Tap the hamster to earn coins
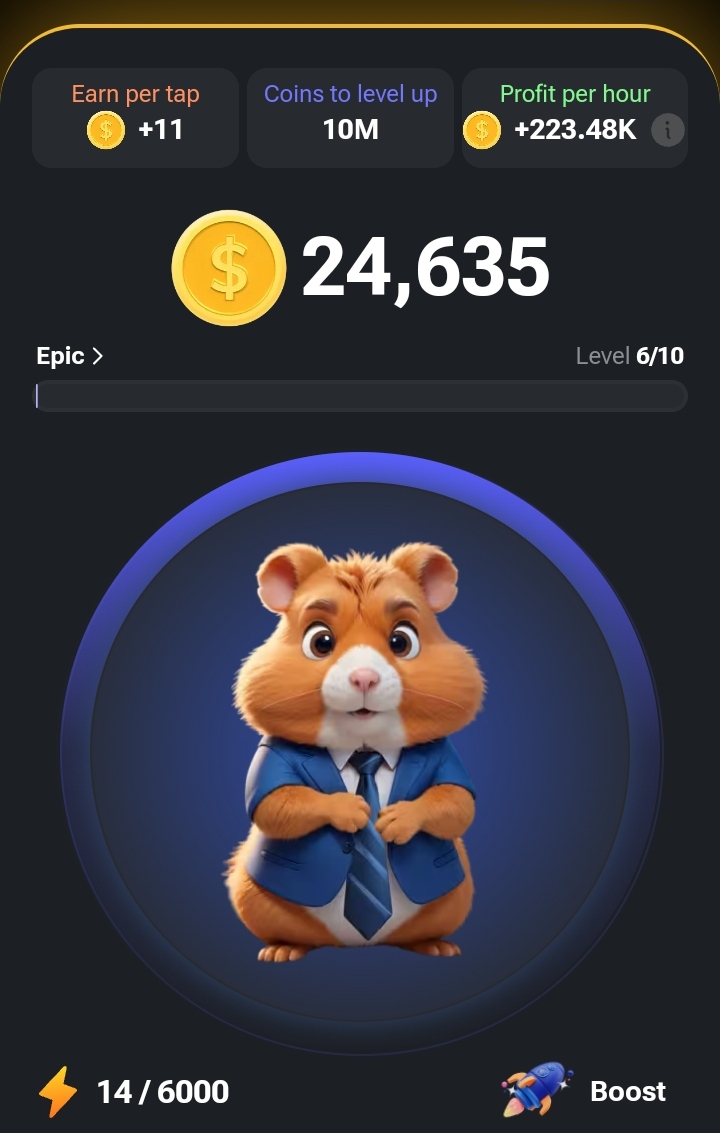The height and width of the screenshot is (1133, 720). 360,752
